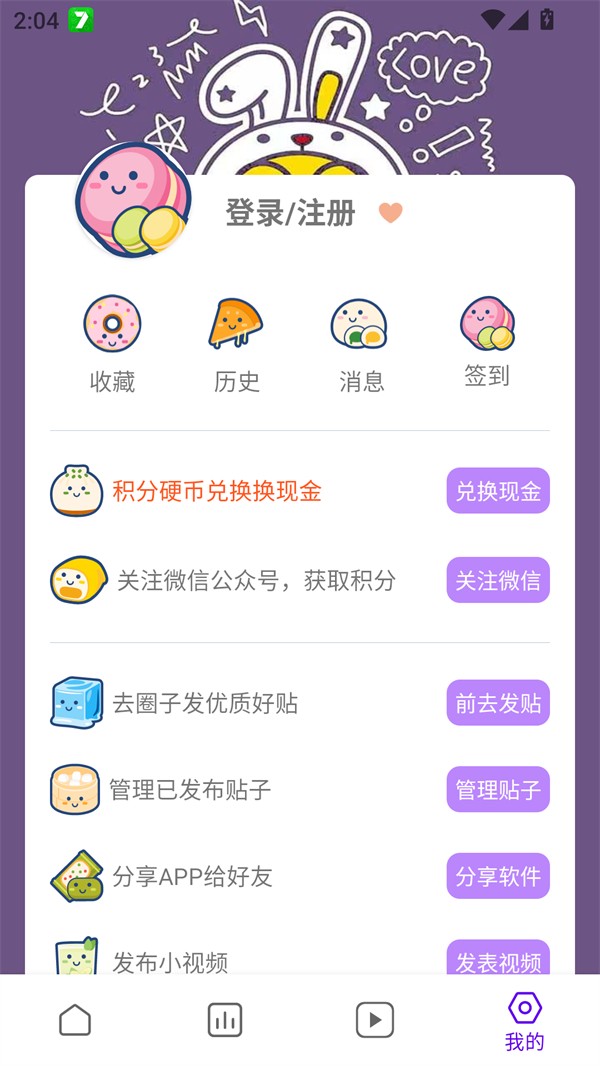
Task: Open 管理贴子 to manage posts
Action: click(x=498, y=790)
